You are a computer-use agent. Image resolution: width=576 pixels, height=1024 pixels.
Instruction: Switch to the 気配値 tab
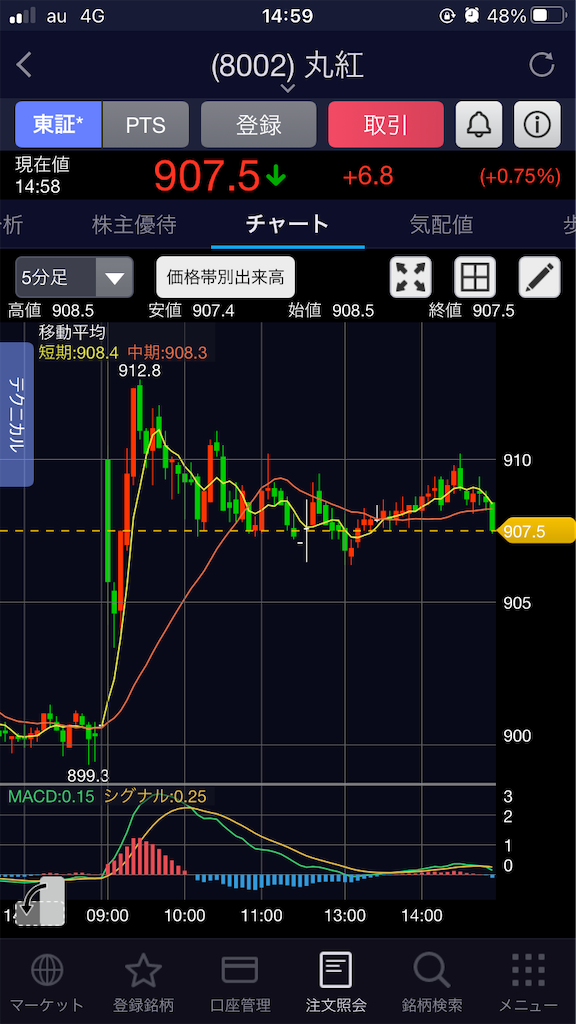(441, 225)
